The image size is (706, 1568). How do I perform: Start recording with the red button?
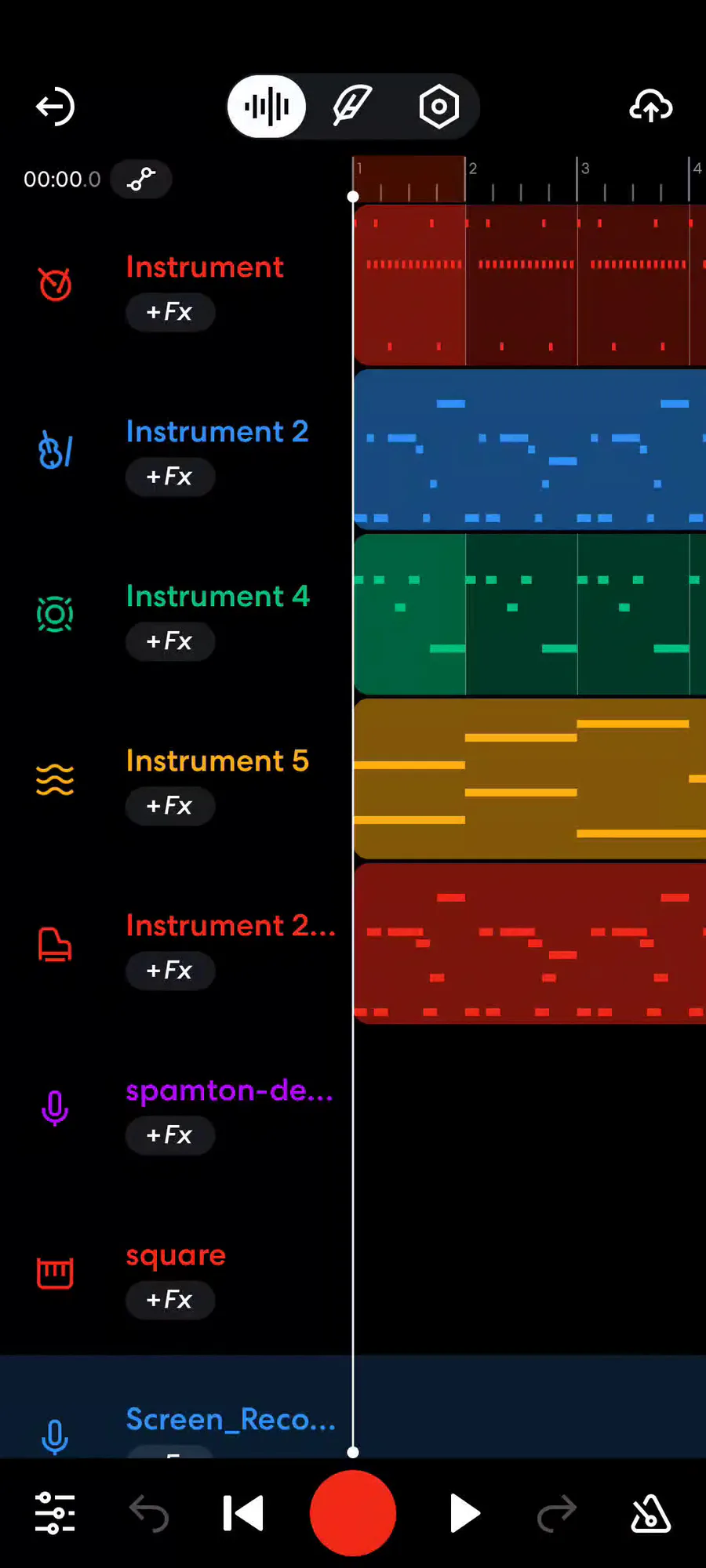353,1513
